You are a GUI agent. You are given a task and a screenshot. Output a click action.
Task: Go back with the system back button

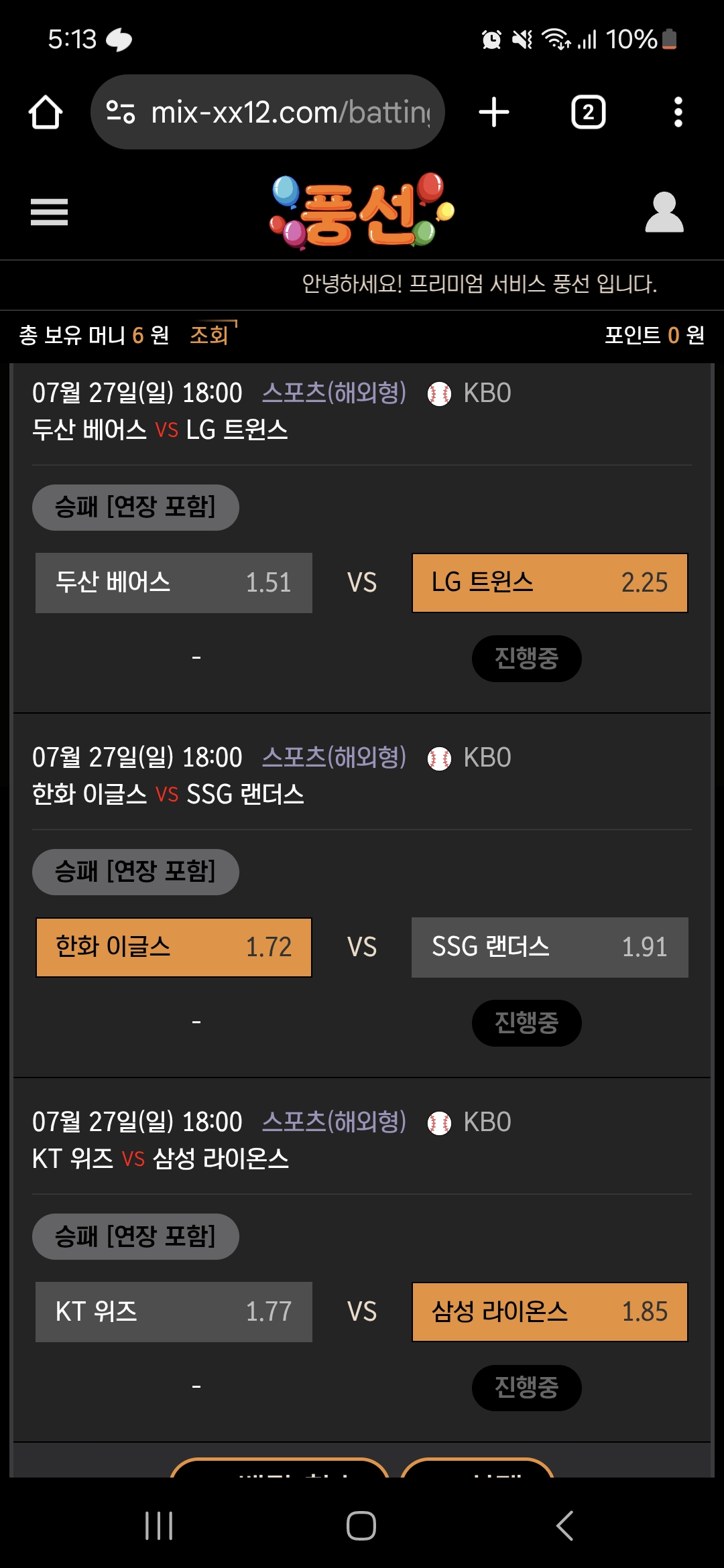click(564, 1526)
